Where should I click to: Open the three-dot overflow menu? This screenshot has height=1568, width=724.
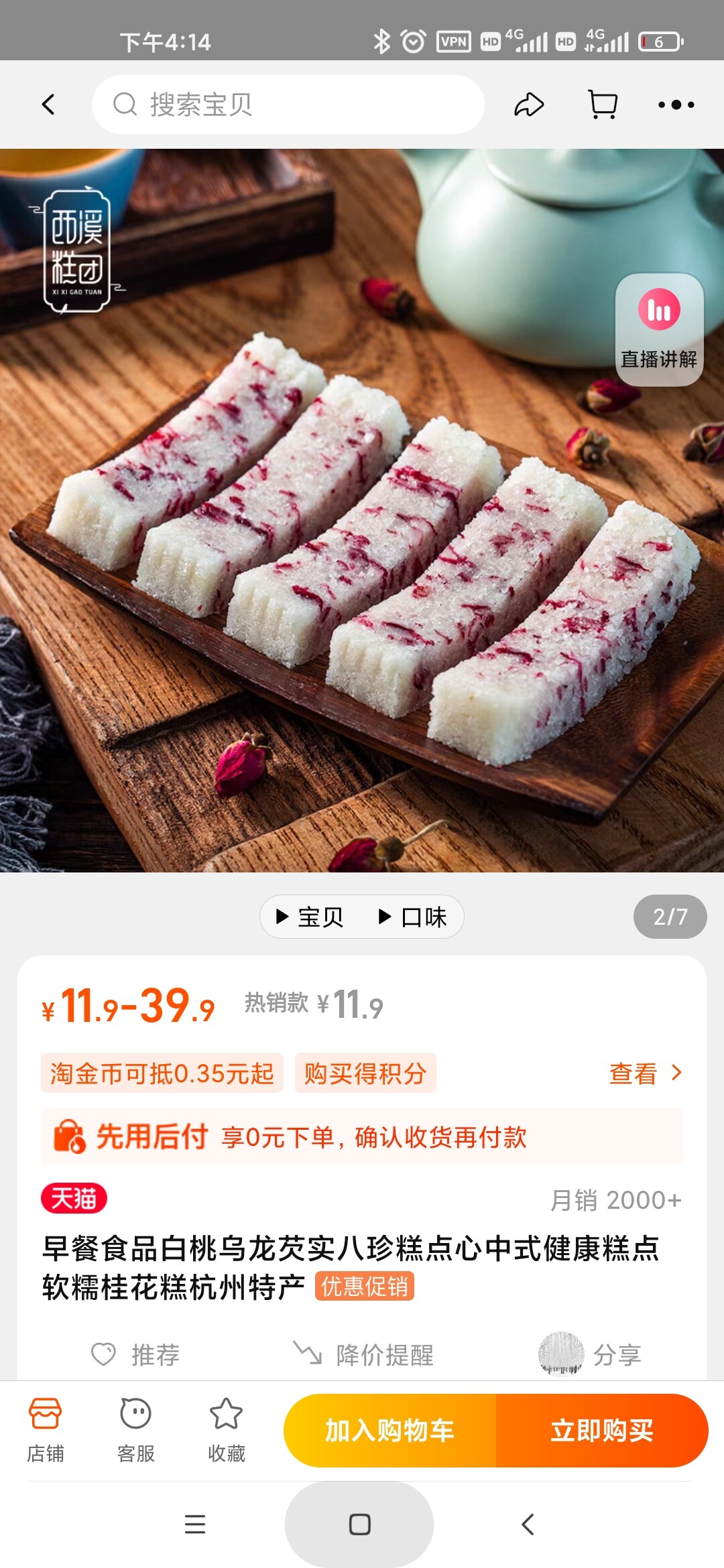pyautogui.click(x=676, y=105)
